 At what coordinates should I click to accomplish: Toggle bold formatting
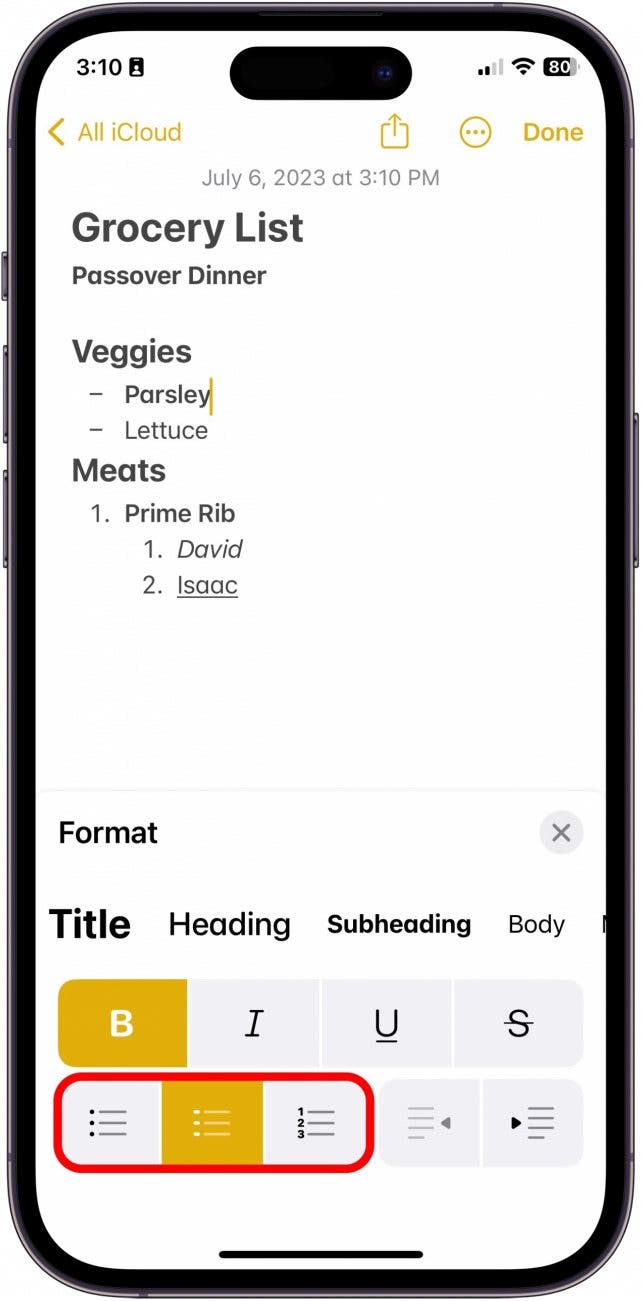point(122,1023)
